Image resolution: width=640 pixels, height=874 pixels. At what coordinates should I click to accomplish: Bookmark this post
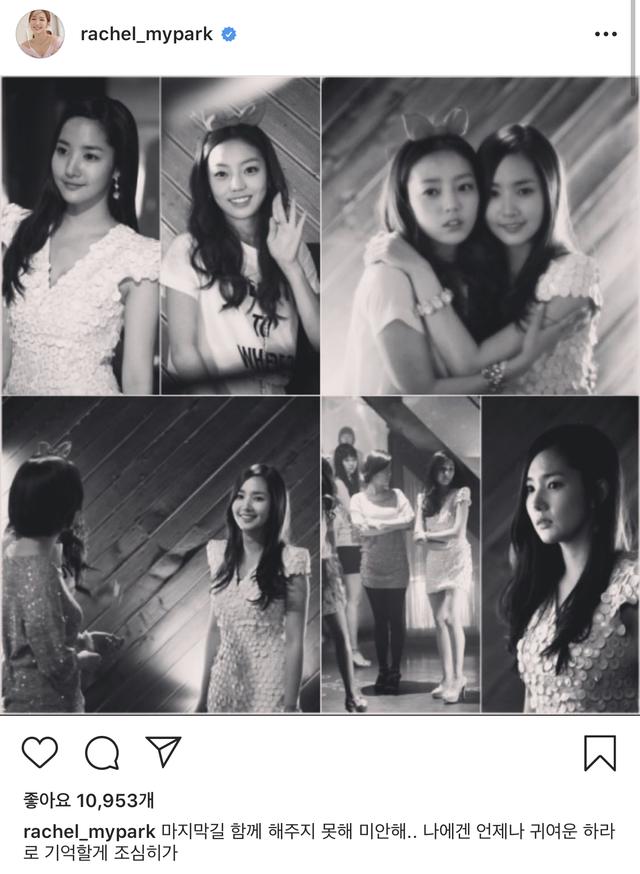point(599,752)
